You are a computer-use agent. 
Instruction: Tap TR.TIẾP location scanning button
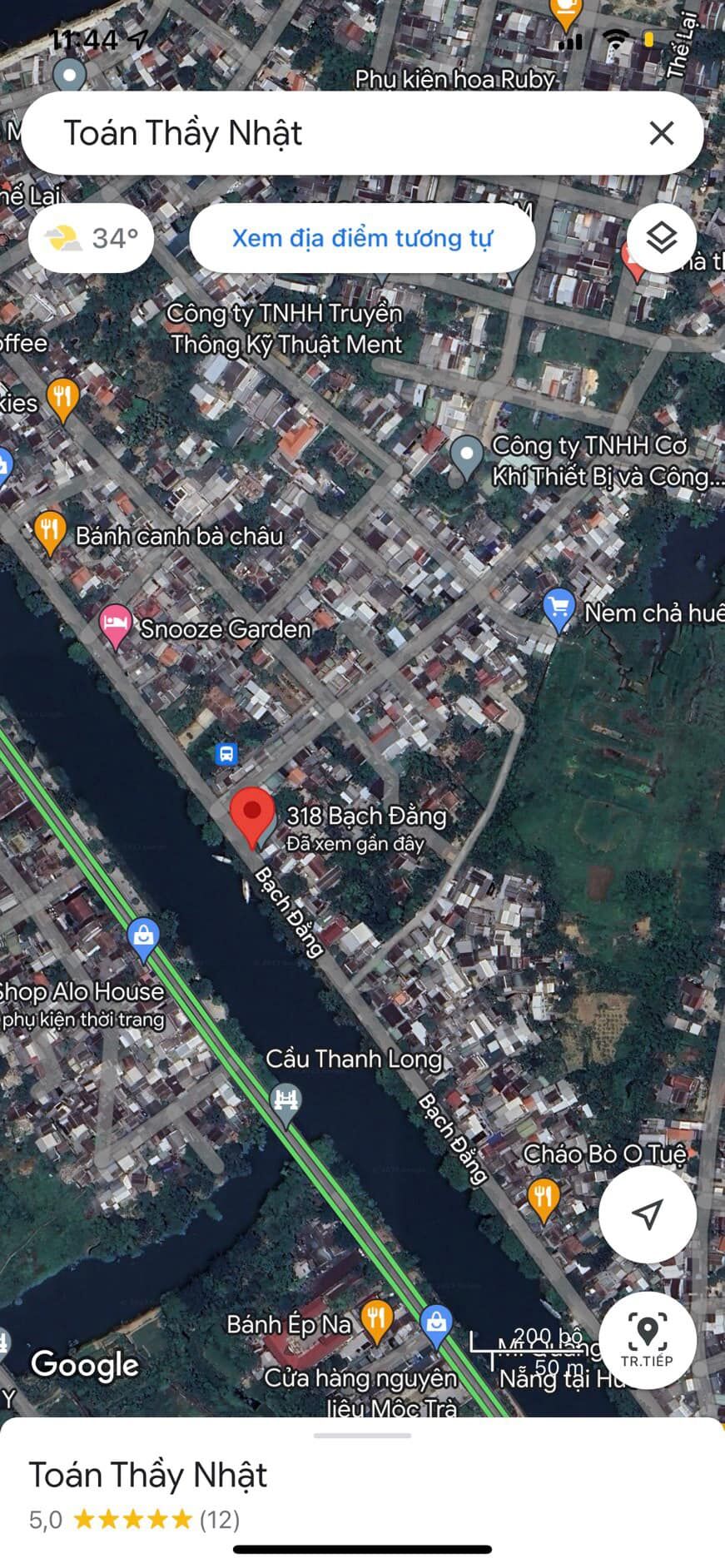(648, 1340)
